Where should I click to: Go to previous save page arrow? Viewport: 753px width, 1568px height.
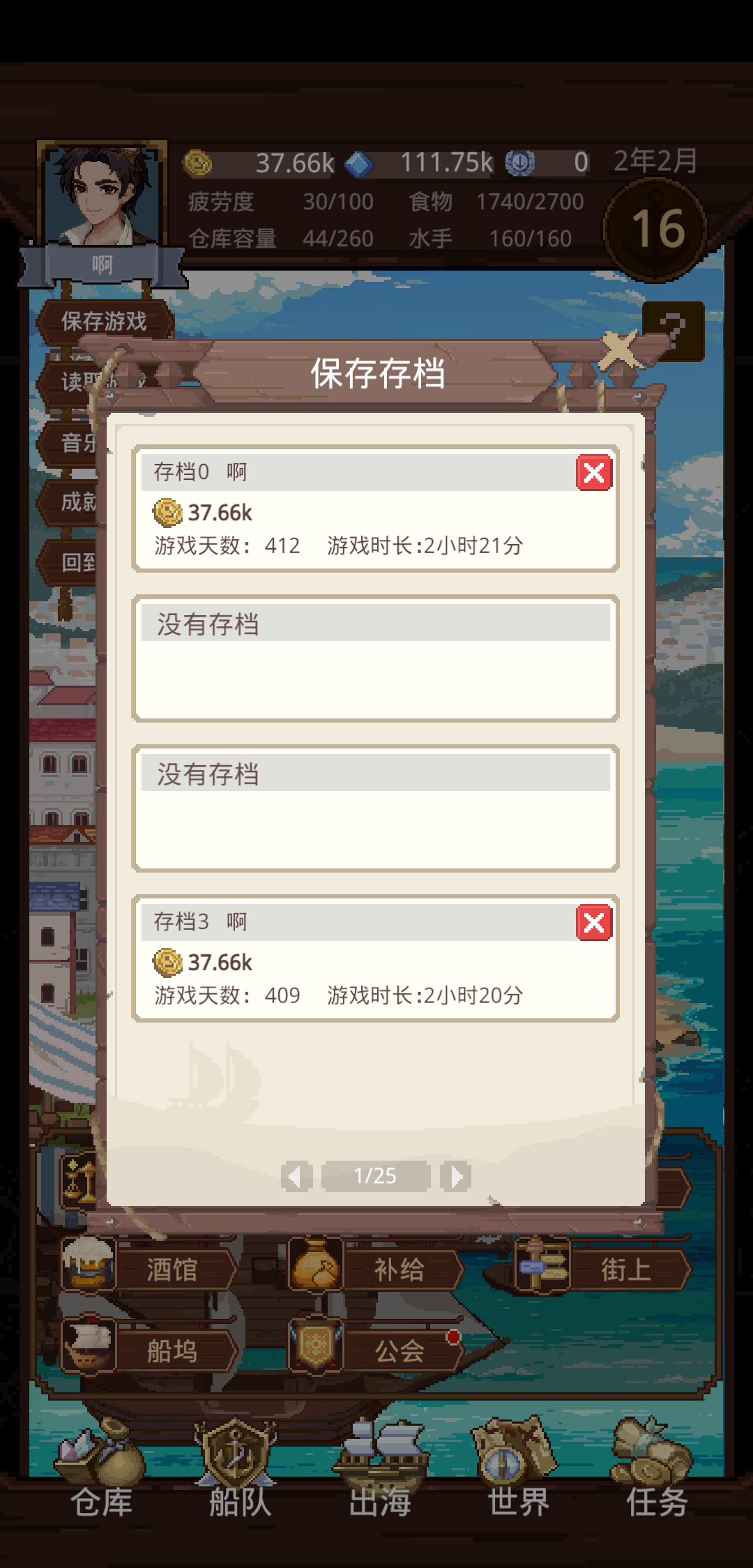296,1177
